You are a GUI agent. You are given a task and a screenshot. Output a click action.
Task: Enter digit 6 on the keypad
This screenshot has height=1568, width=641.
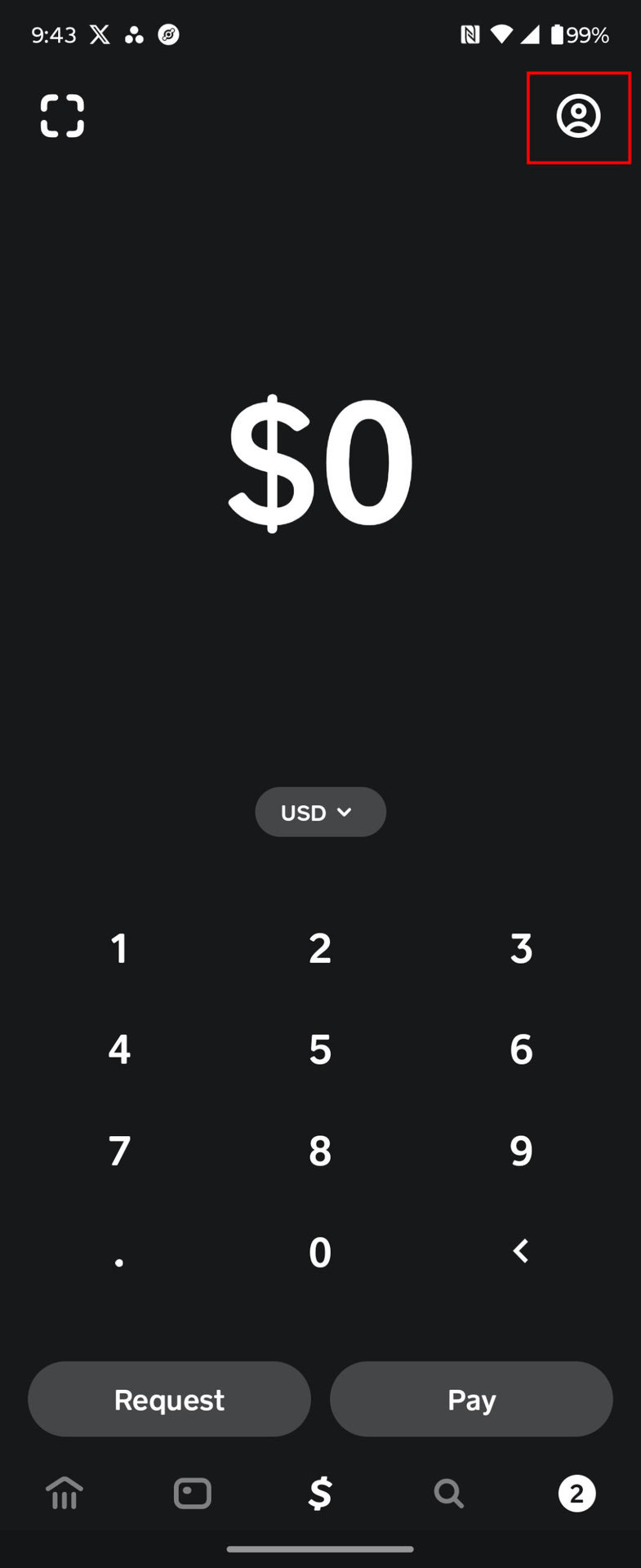pos(521,1049)
